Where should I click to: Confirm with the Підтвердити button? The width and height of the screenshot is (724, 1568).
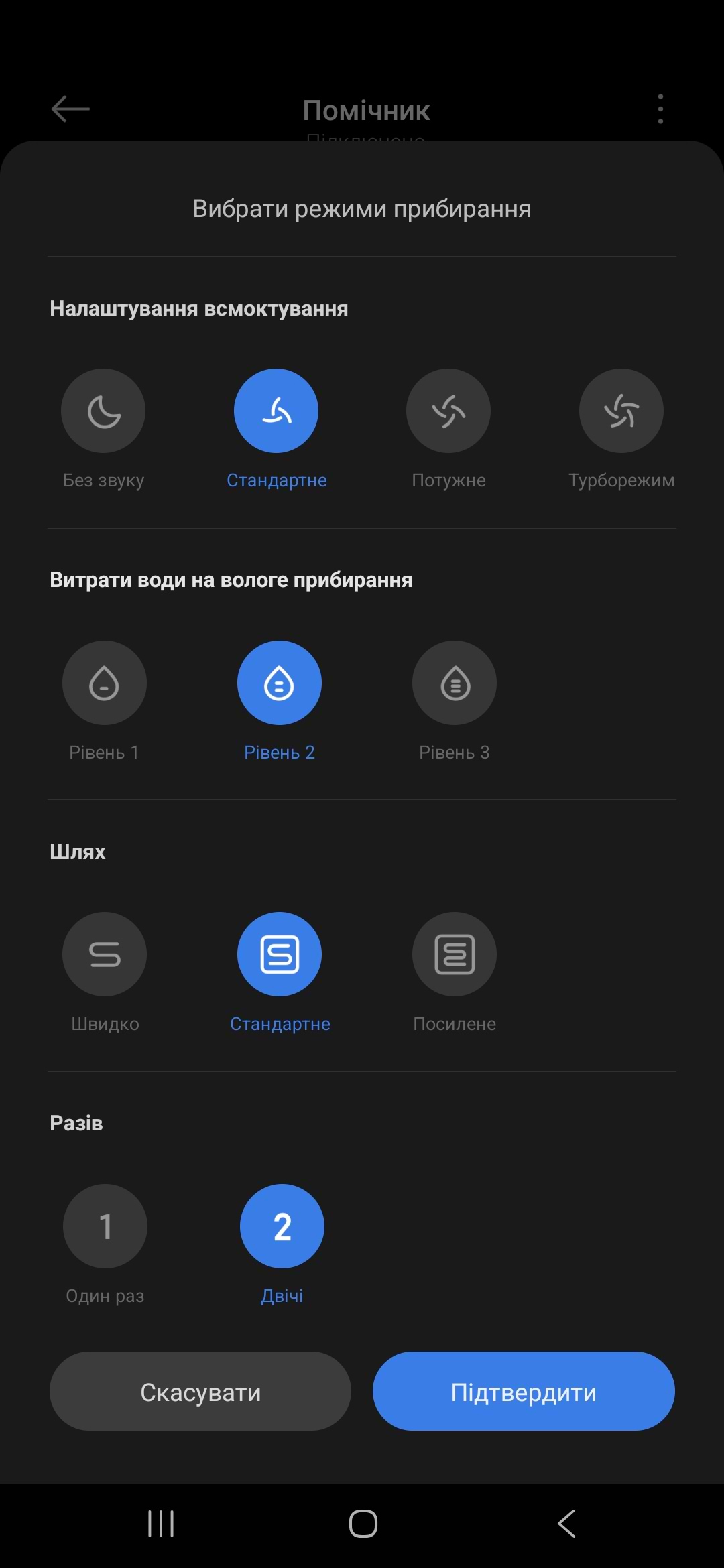[x=524, y=1391]
